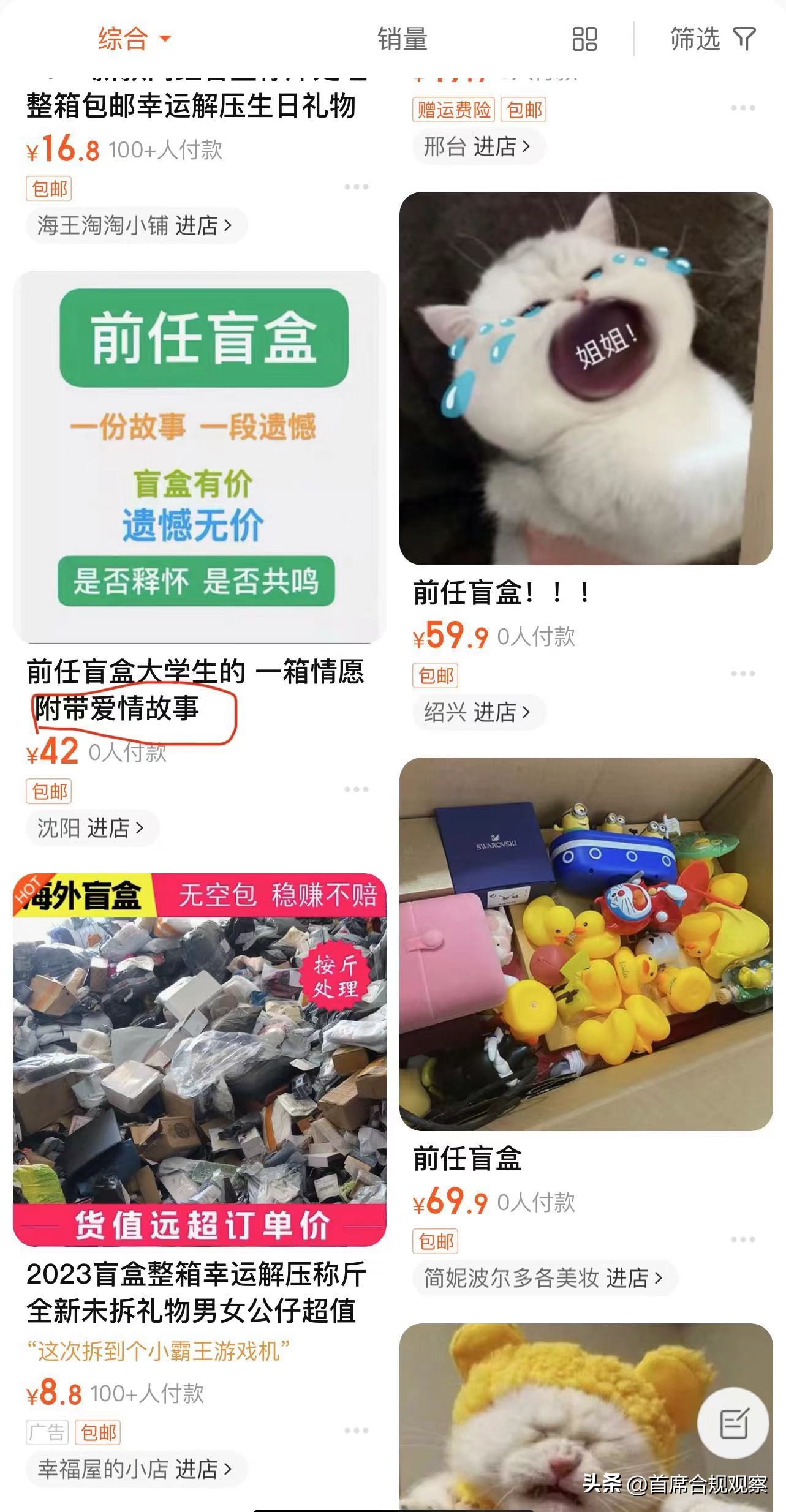Enter 绍兴 进店 shop link
The height and width of the screenshot is (1512, 786).
tap(477, 712)
